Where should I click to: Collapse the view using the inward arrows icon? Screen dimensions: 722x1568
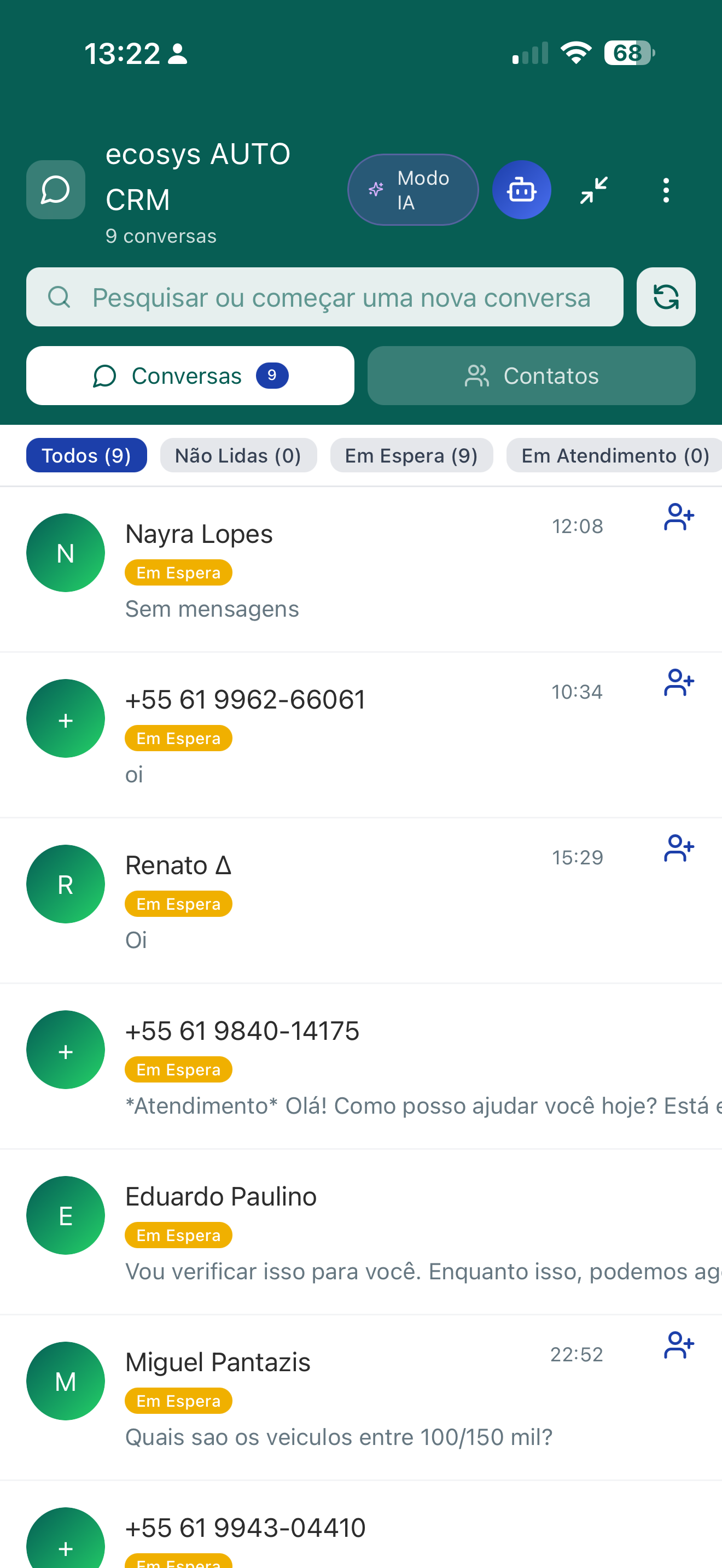click(593, 189)
